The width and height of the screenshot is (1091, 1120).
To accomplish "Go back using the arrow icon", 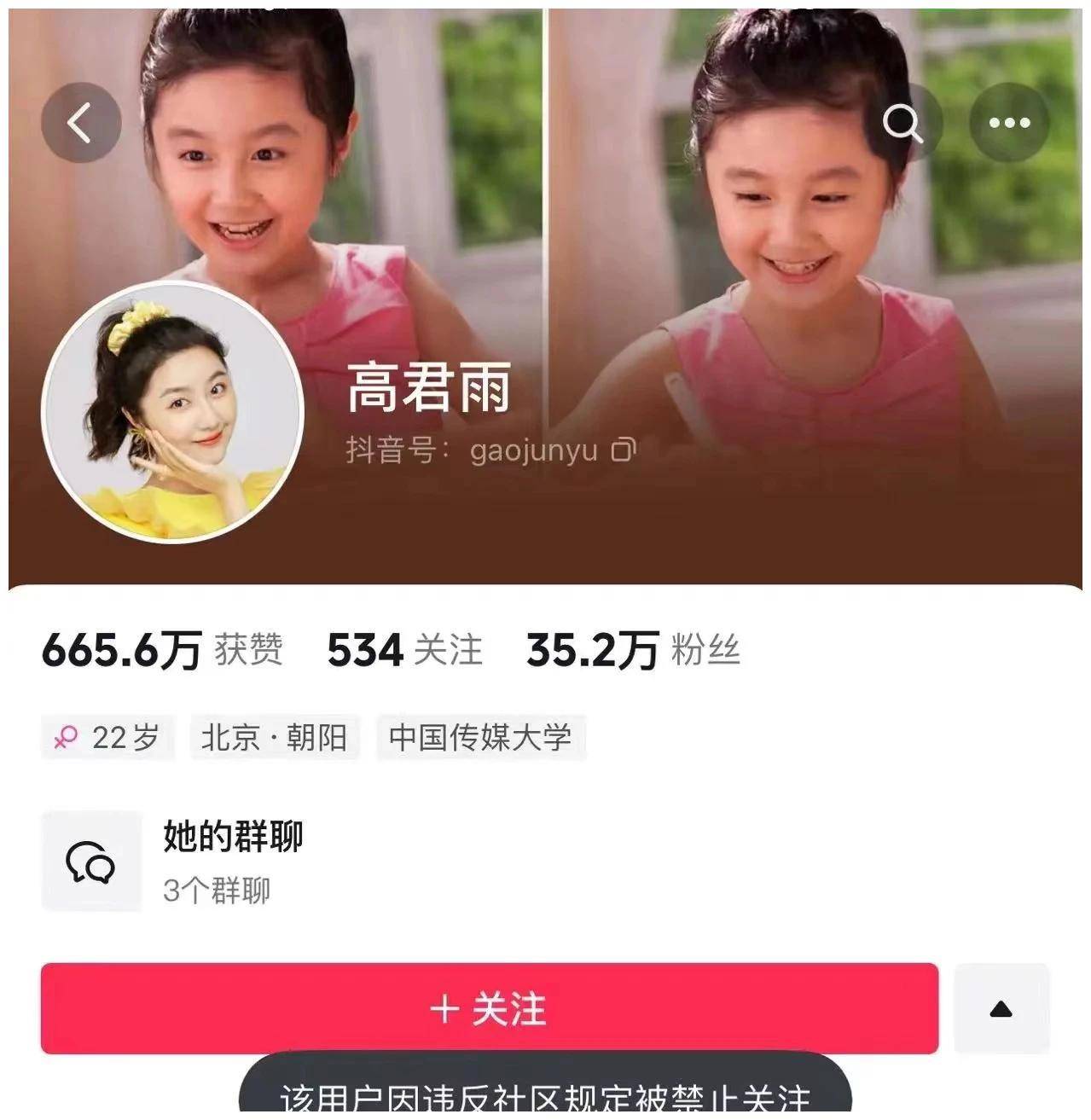I will [x=81, y=123].
